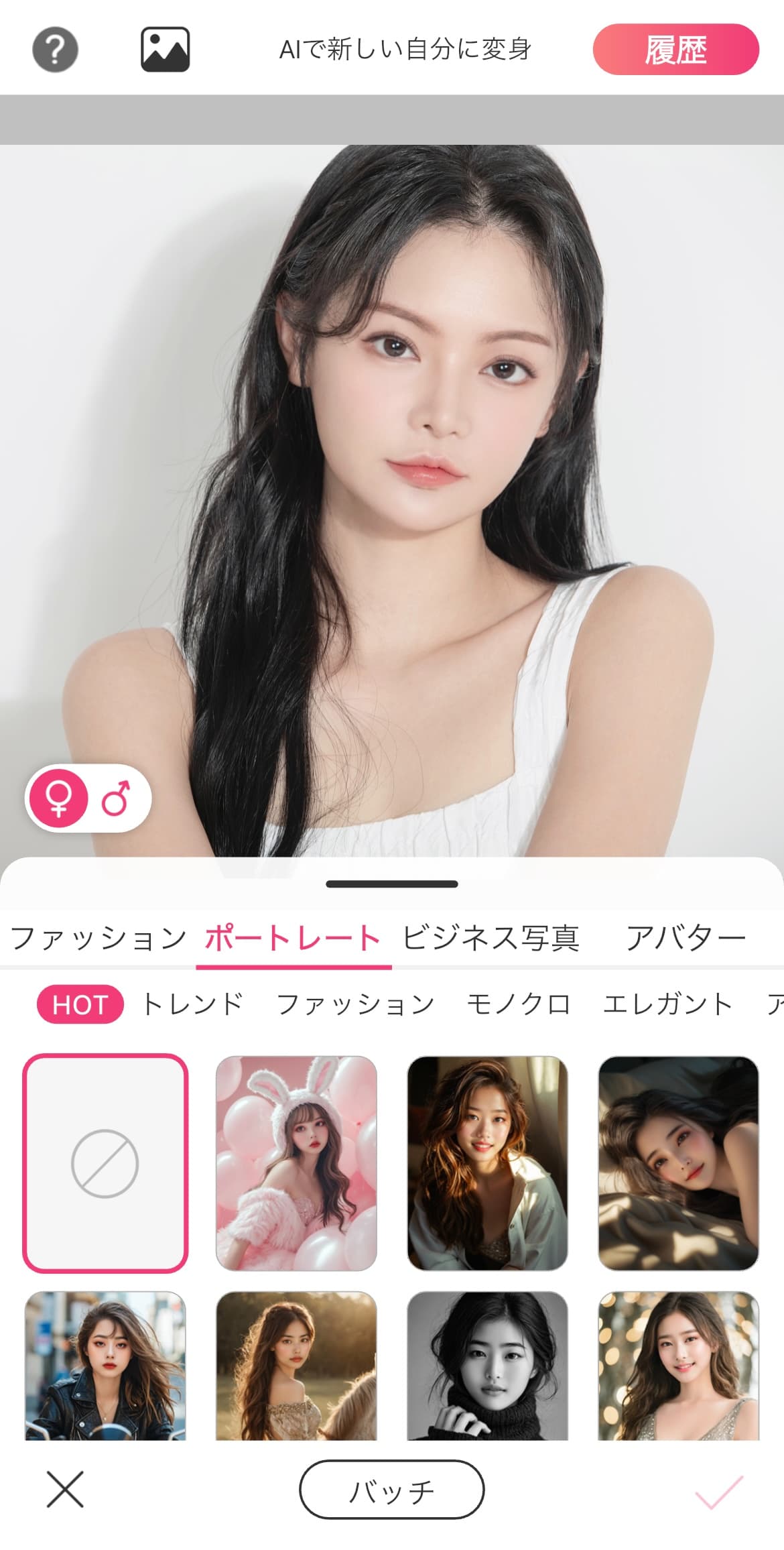Open the help question mark icon
Viewport: 784px width, 1550px height.
point(55,49)
